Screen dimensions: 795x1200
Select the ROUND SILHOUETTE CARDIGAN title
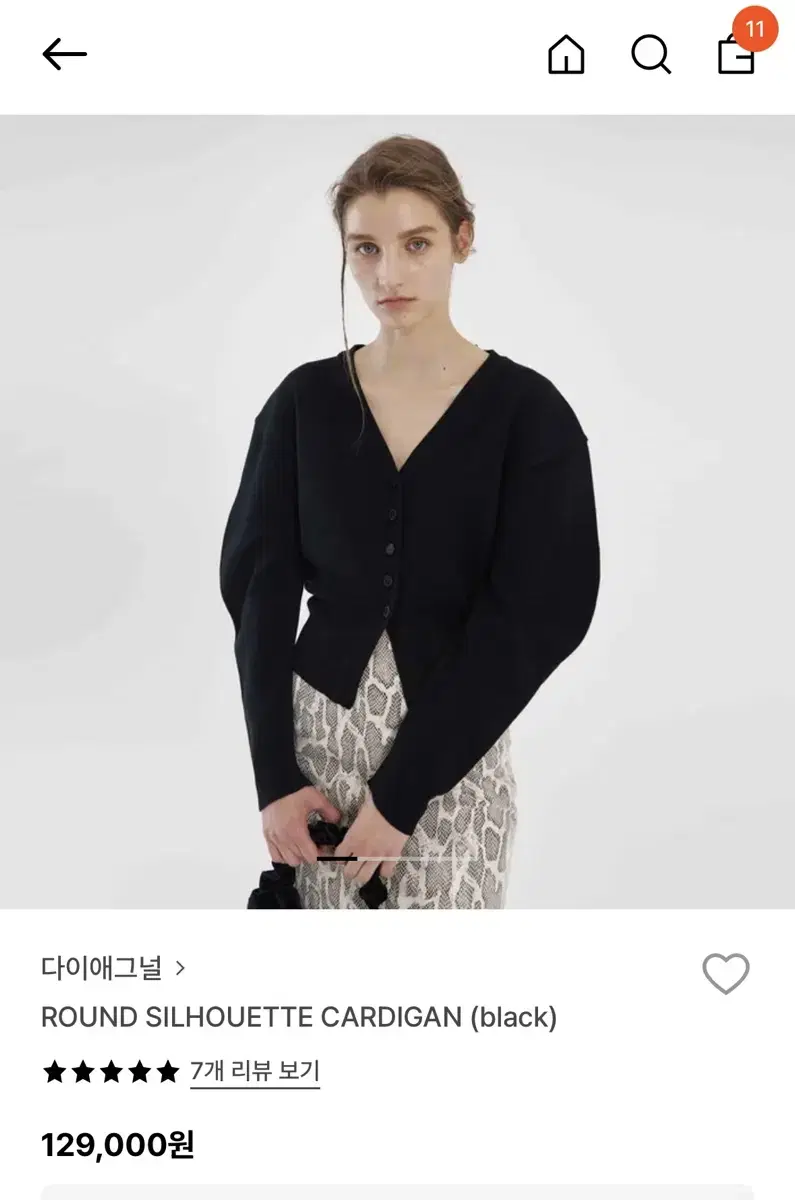pyautogui.click(x=297, y=1016)
